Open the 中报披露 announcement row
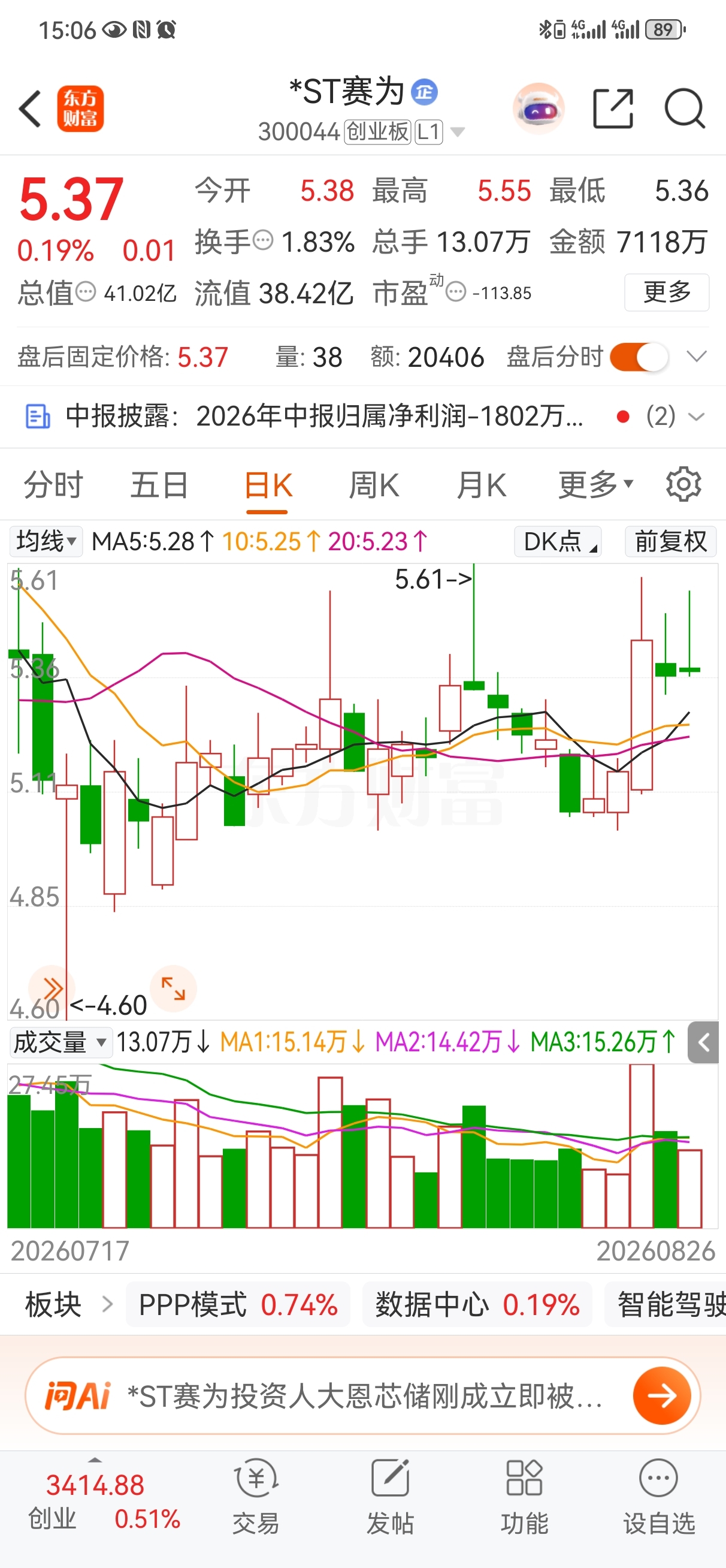Image resolution: width=726 pixels, height=1568 pixels. 362,417
